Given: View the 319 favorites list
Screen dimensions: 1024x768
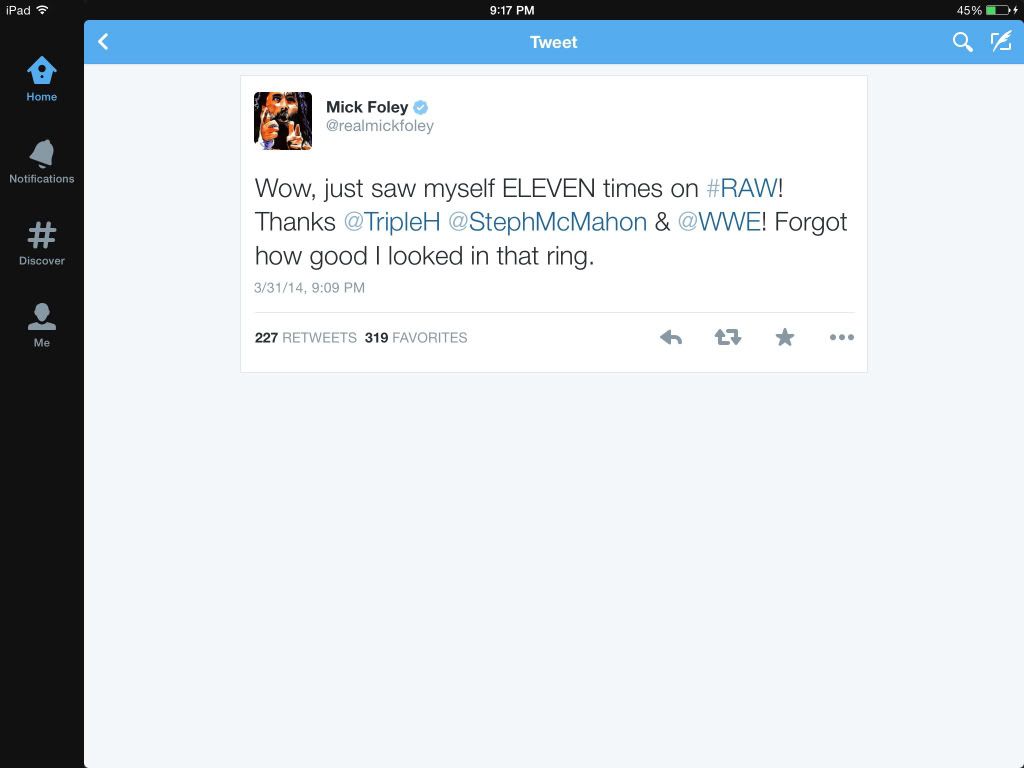Looking at the screenshot, I should point(416,338).
